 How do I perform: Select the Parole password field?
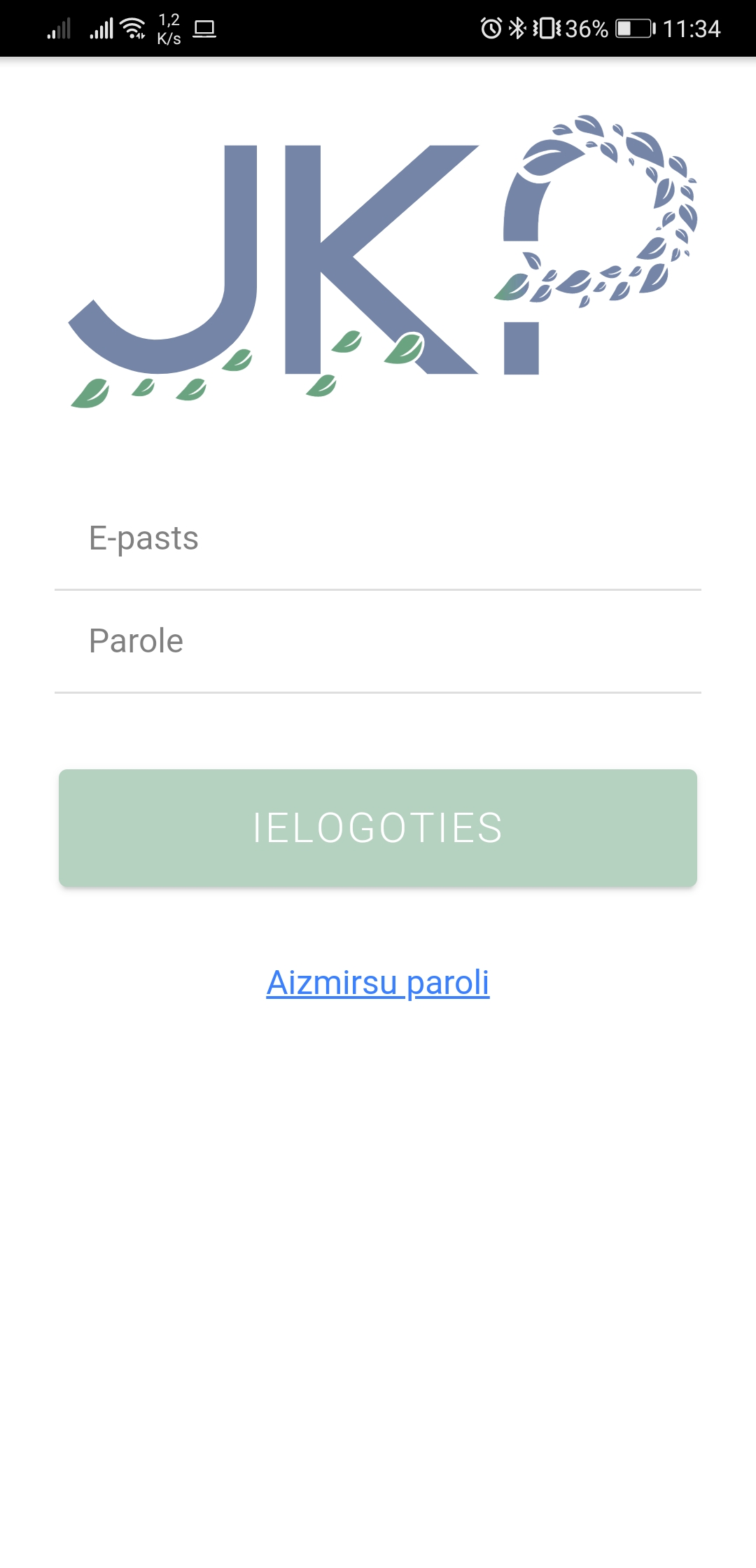click(378, 640)
